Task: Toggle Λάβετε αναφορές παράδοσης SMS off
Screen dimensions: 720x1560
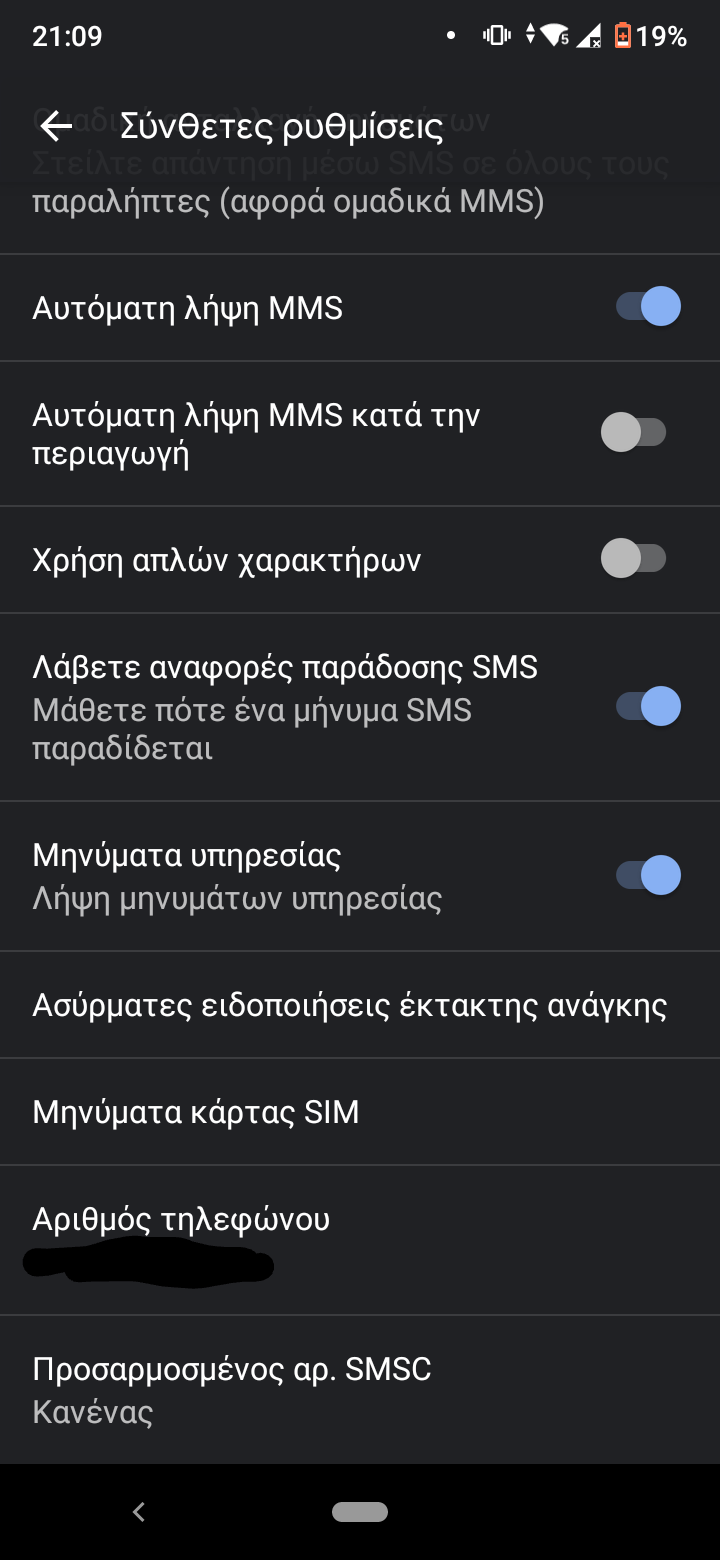Action: coord(647,707)
